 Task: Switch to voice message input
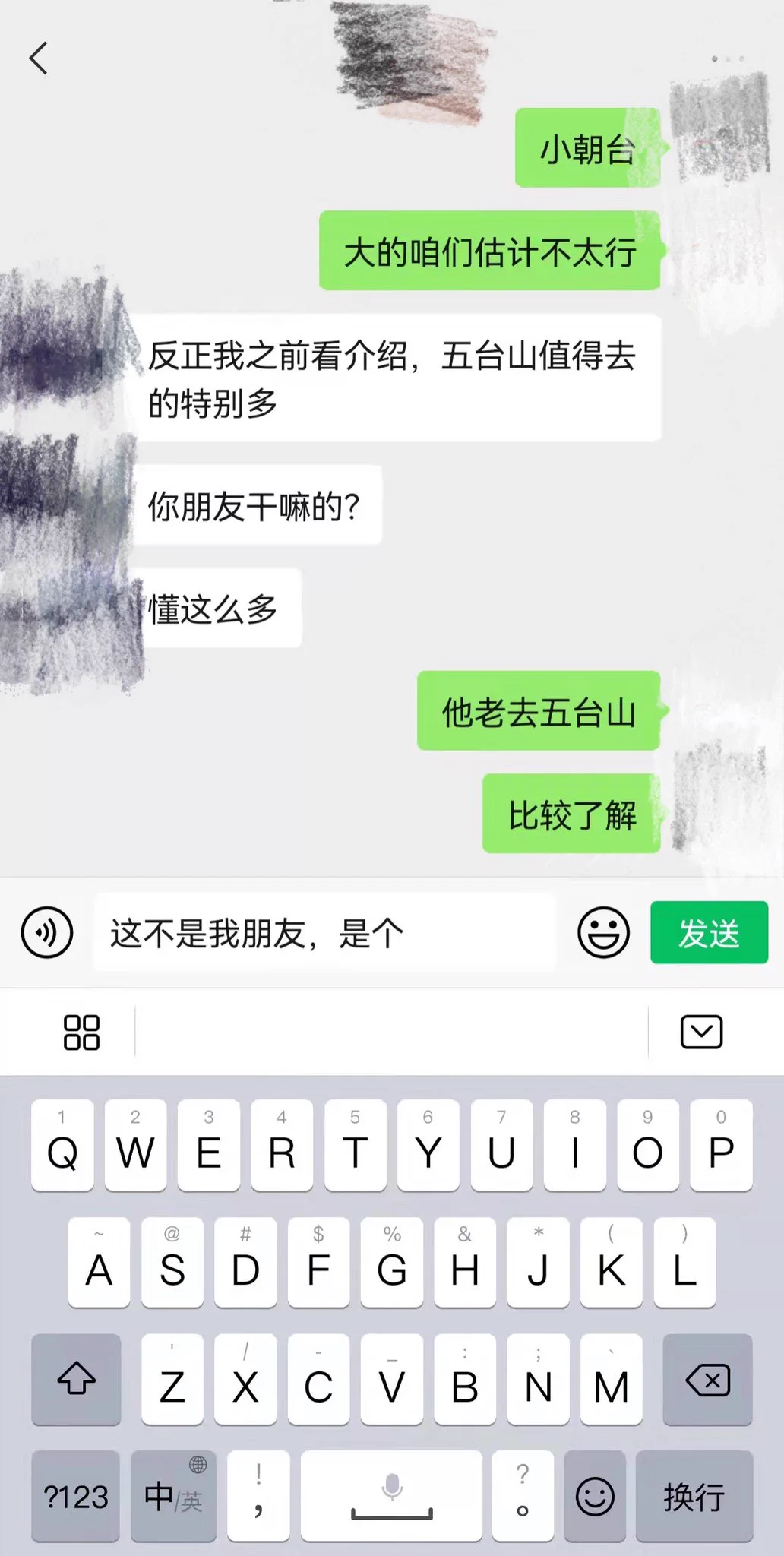pyautogui.click(x=47, y=932)
